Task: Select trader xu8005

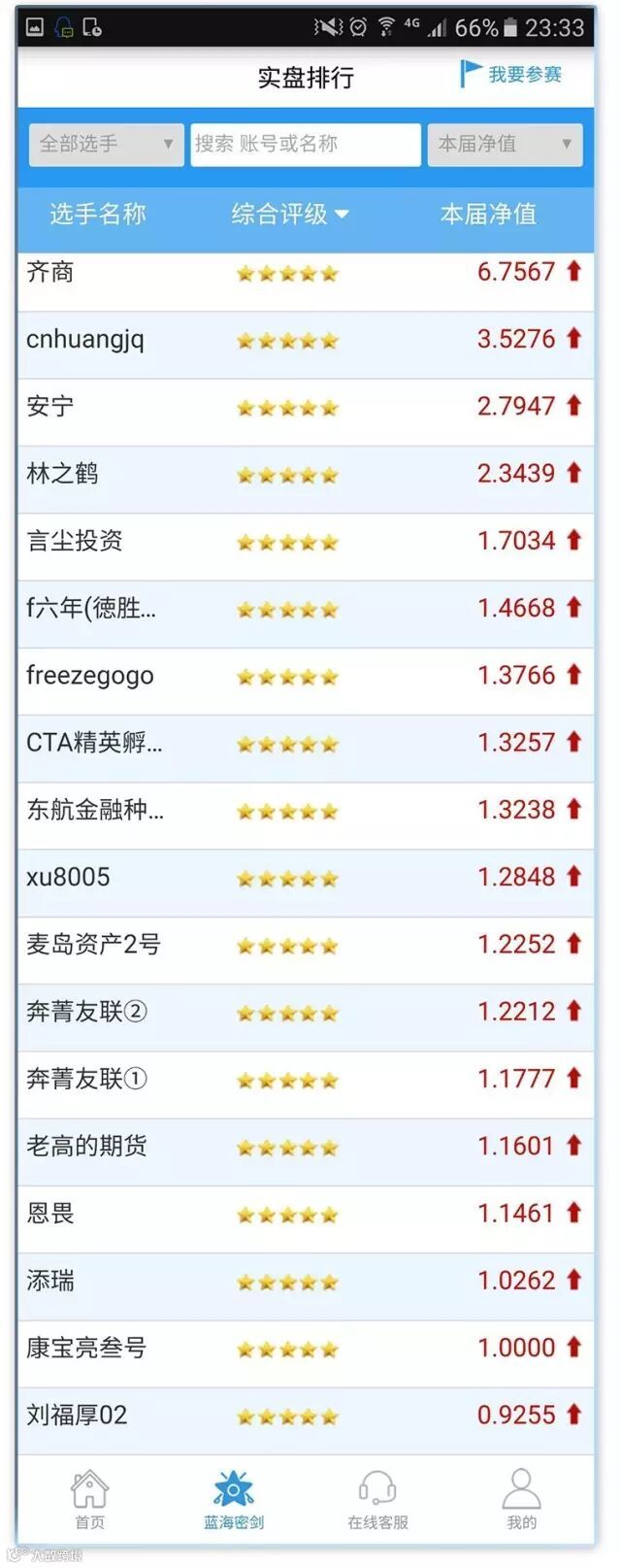Action: coord(305,878)
